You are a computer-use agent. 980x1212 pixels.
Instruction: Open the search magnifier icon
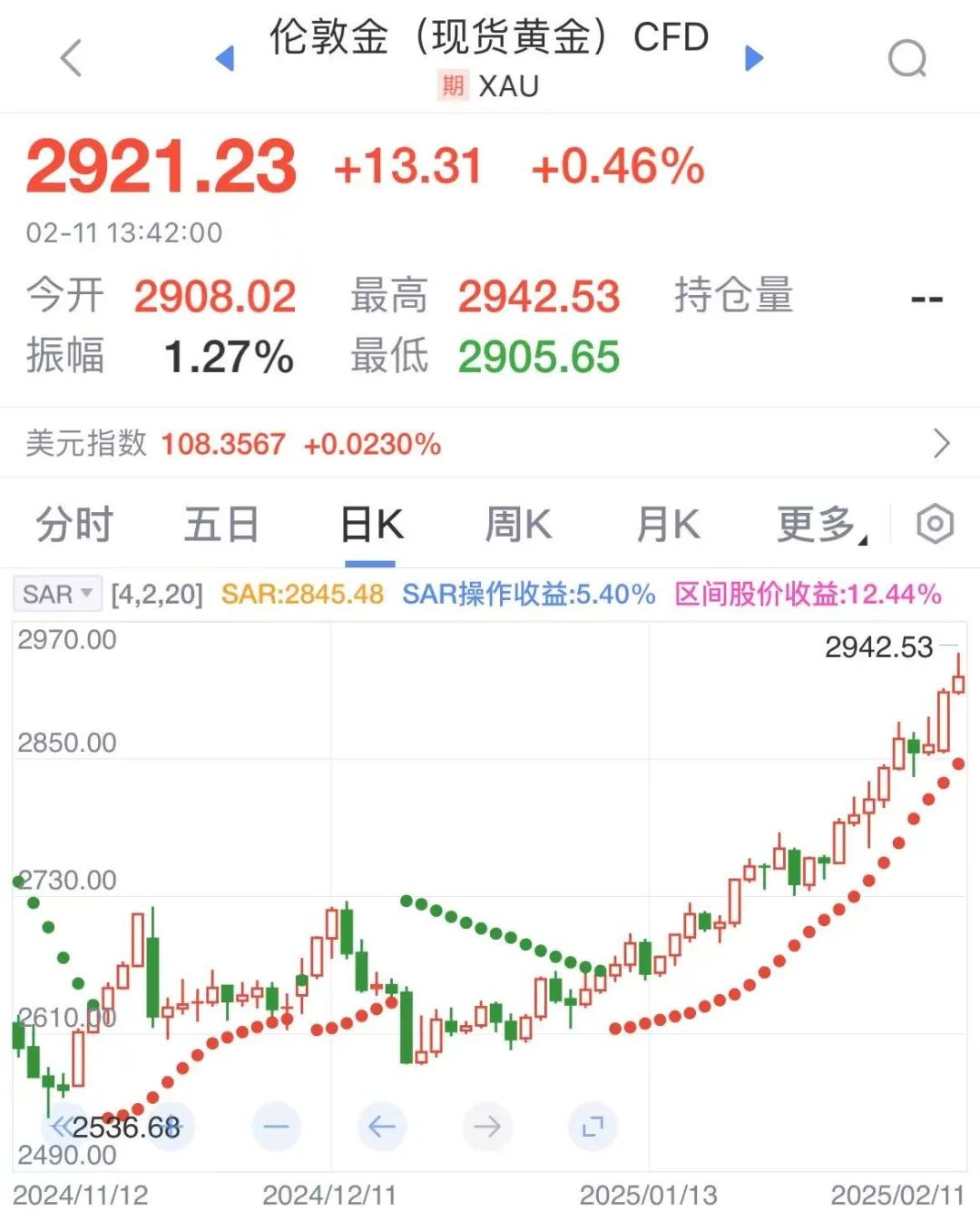tap(906, 60)
